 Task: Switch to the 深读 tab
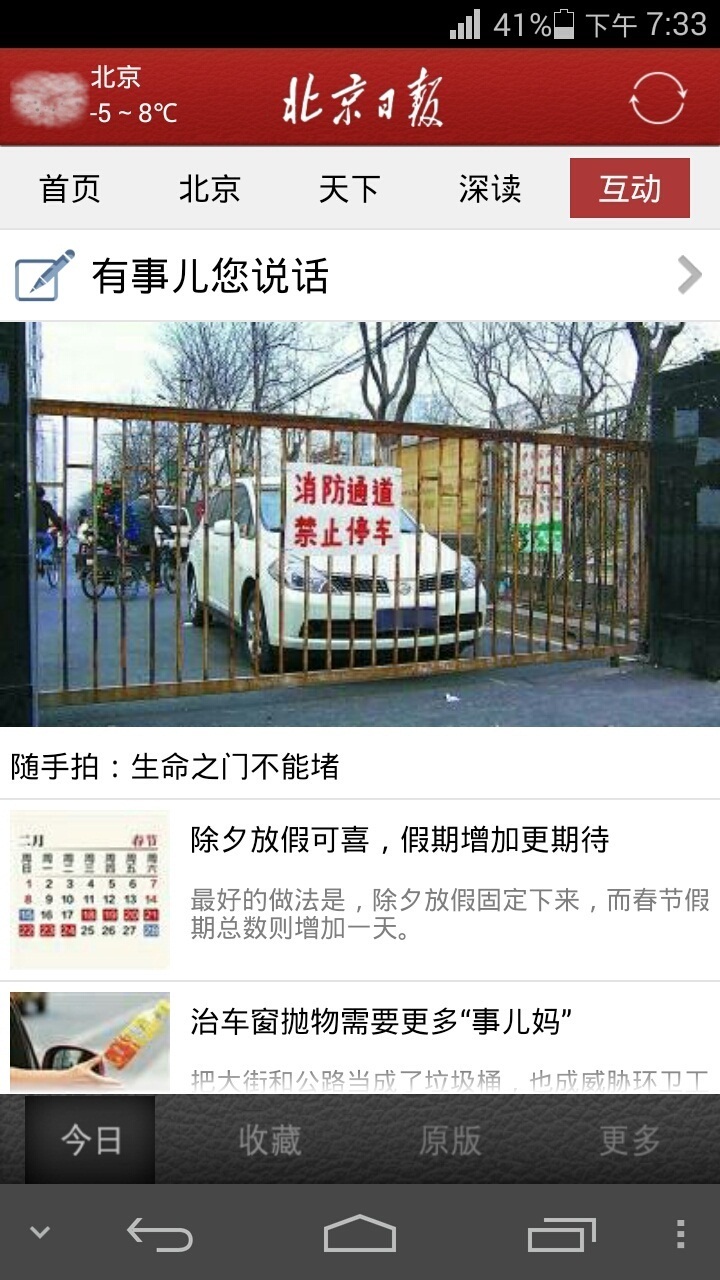coord(490,188)
